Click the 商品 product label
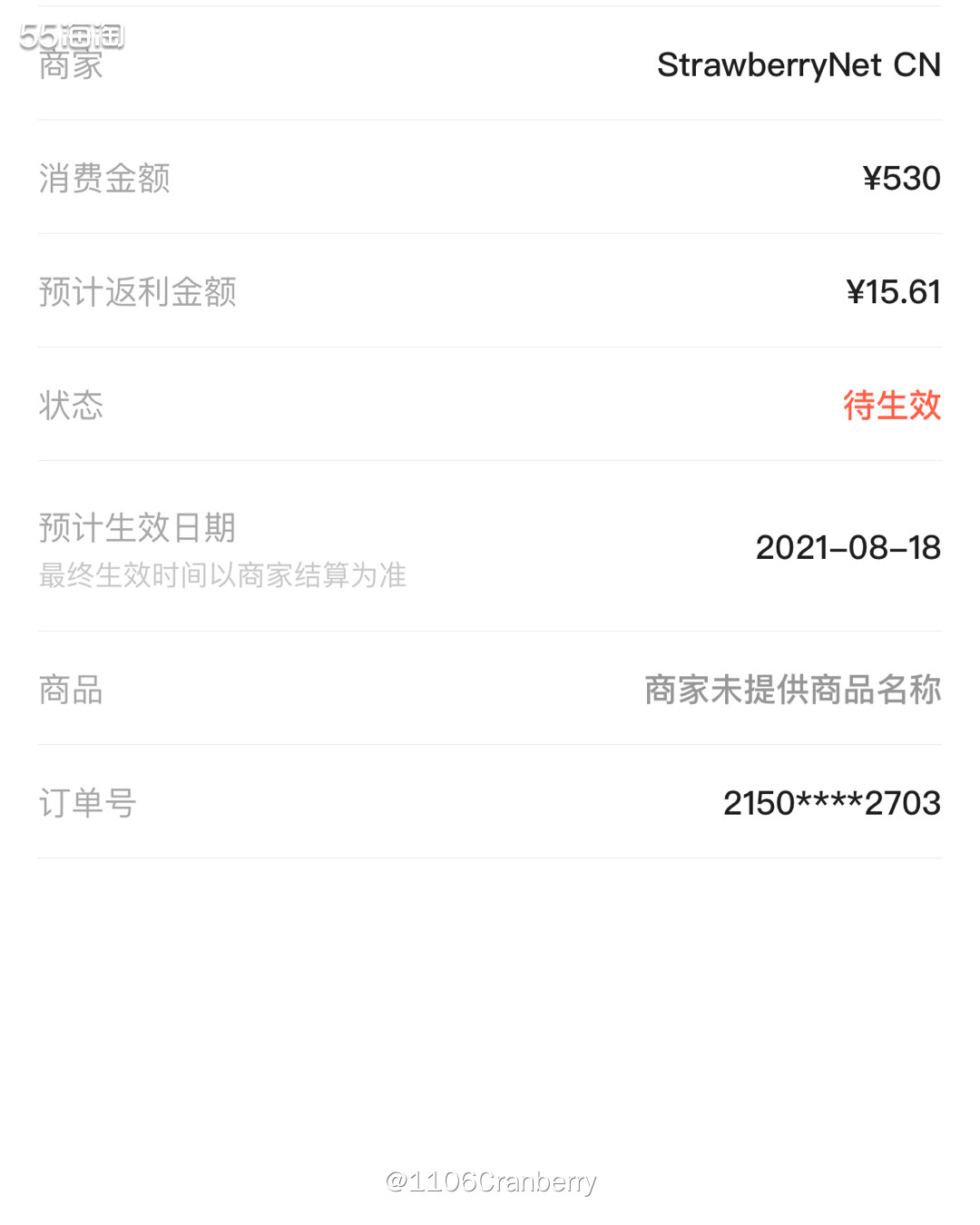The width and height of the screenshot is (980, 1225). pyautogui.click(x=70, y=690)
